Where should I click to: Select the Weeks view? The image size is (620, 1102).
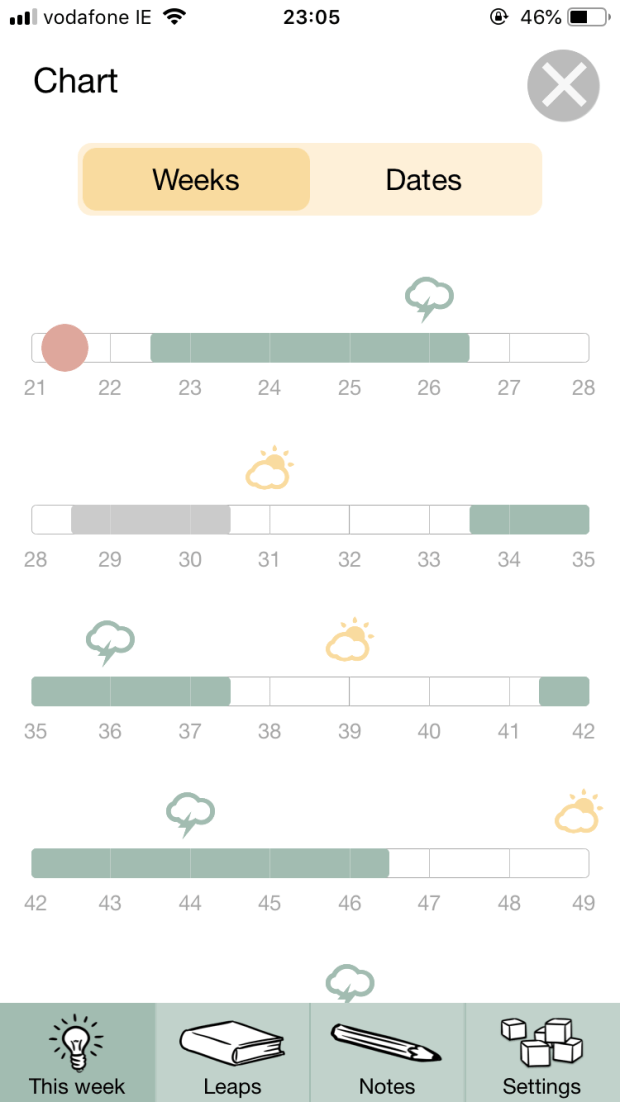tap(196, 180)
